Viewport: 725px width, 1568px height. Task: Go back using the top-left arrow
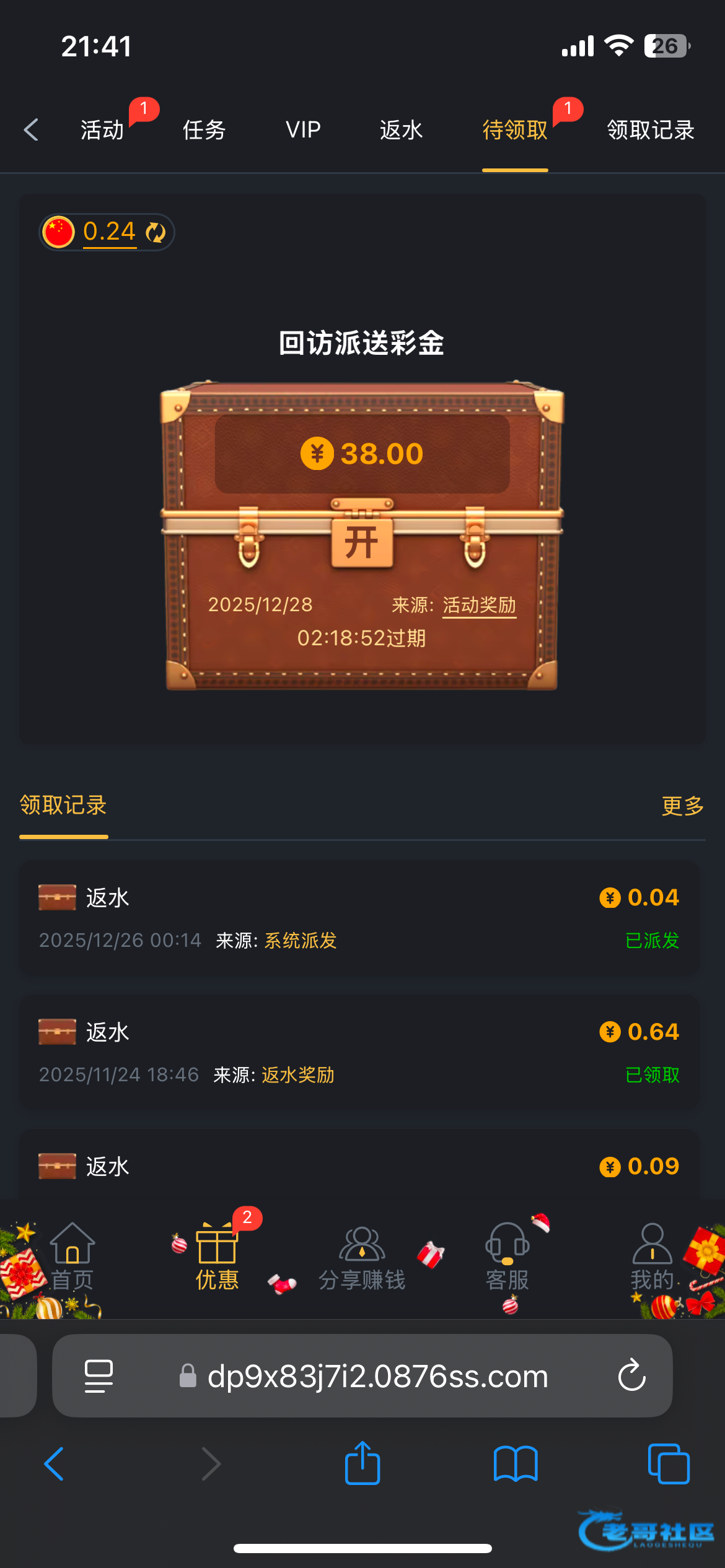31,130
